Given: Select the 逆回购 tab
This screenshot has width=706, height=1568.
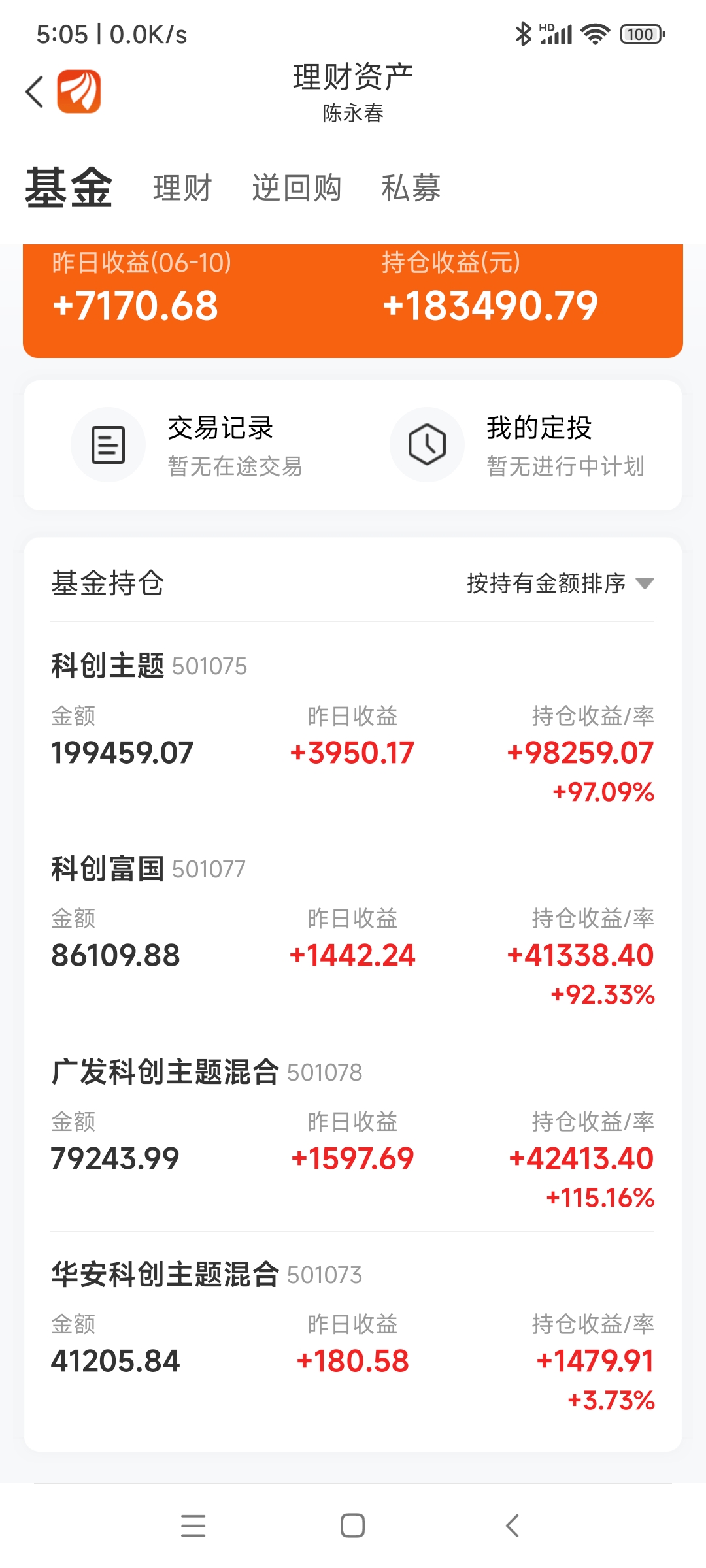Looking at the screenshot, I should tap(297, 188).
